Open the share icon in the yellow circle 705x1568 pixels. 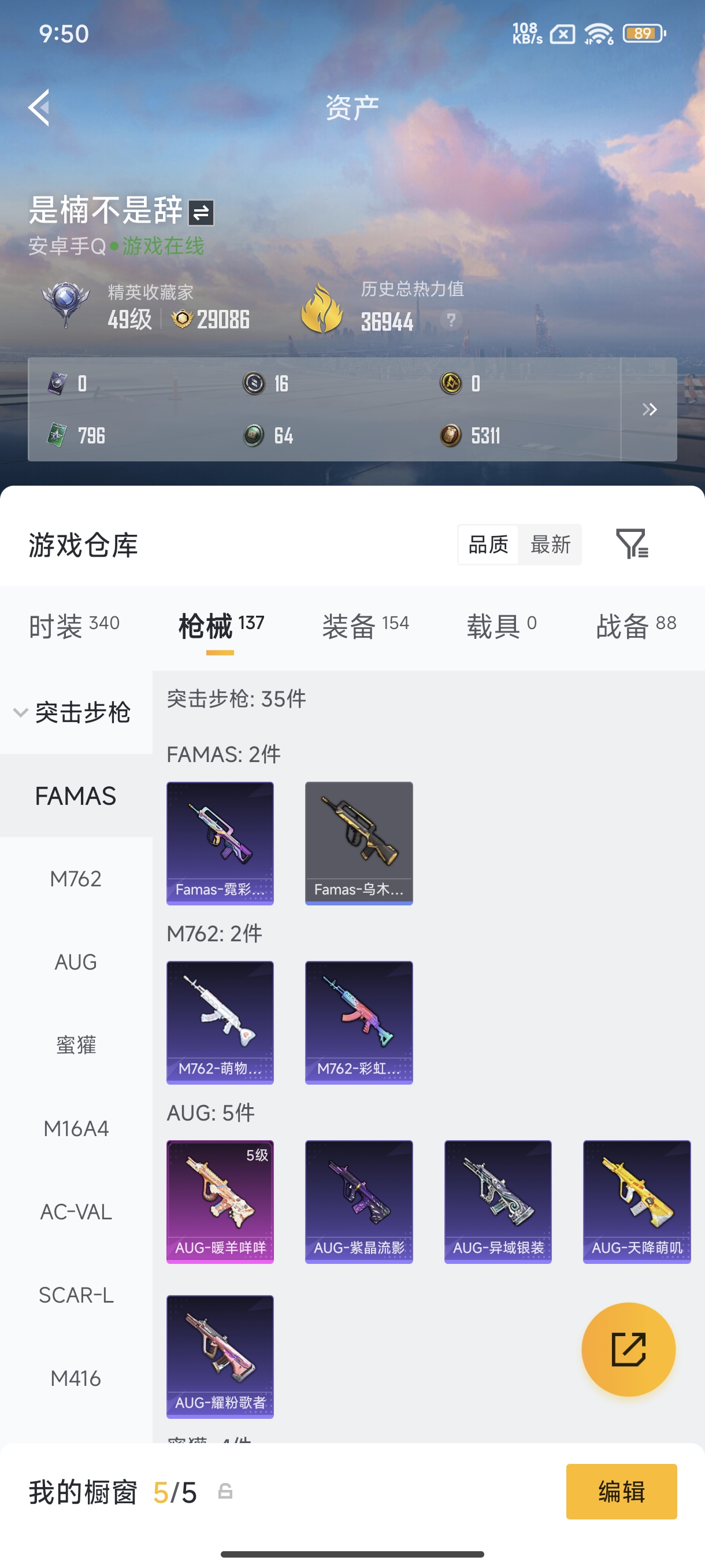click(629, 1350)
